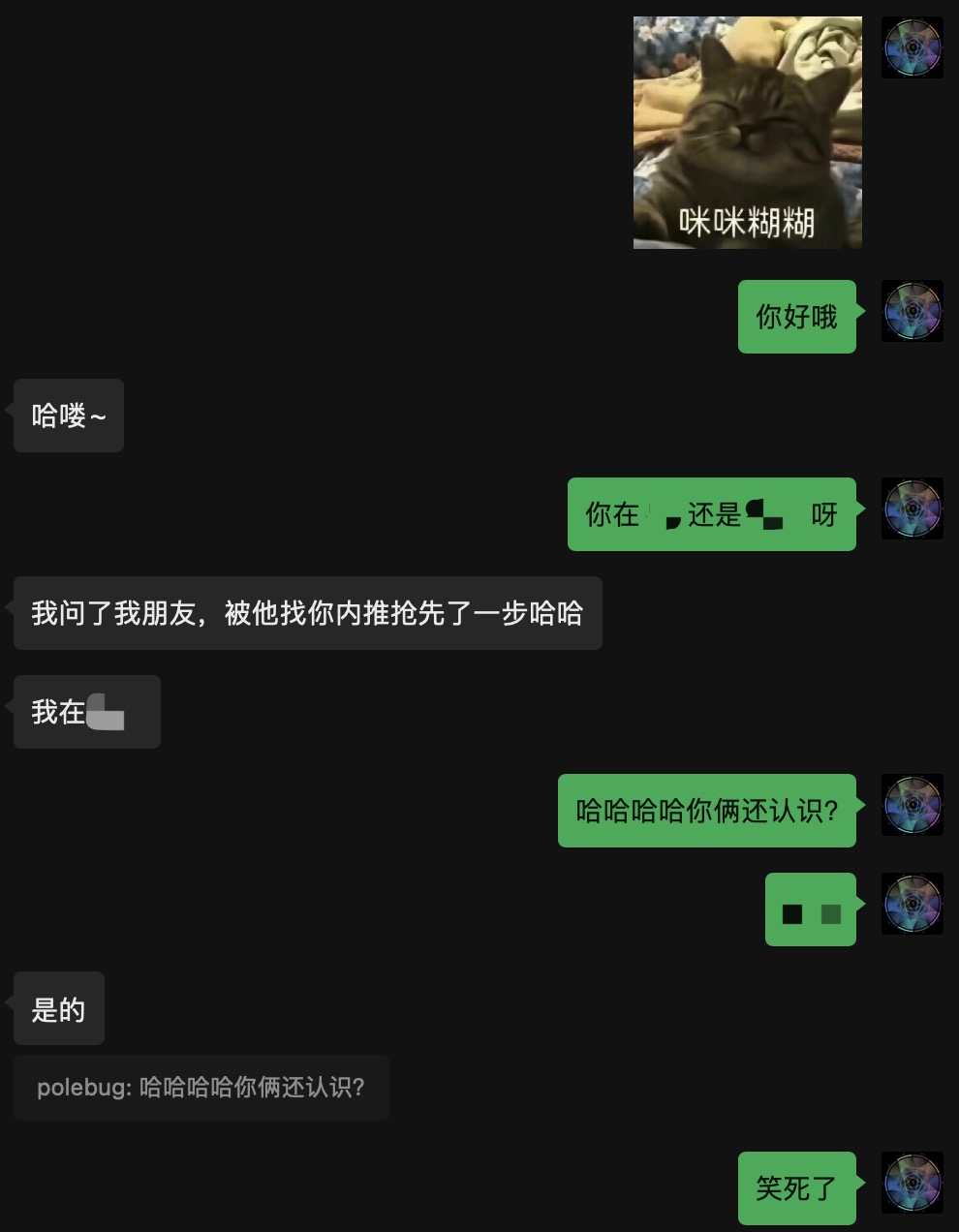
Task: Open avatar next to 哈哈哈哈你俩还认识? bubble
Action: point(912,805)
